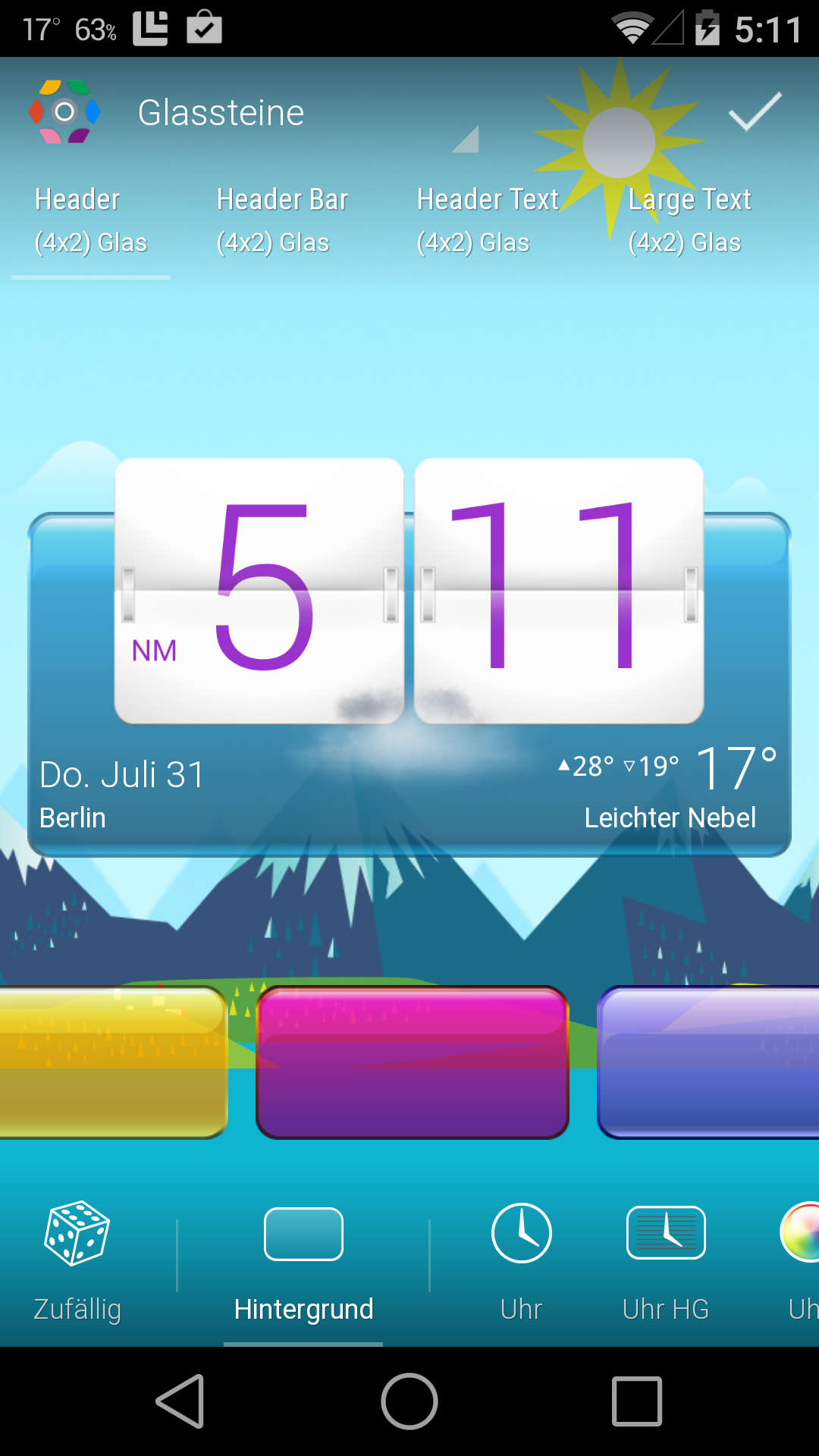Switch to Large Text (4x2) Glas tab
The height and width of the screenshot is (1456, 819).
click(x=689, y=221)
